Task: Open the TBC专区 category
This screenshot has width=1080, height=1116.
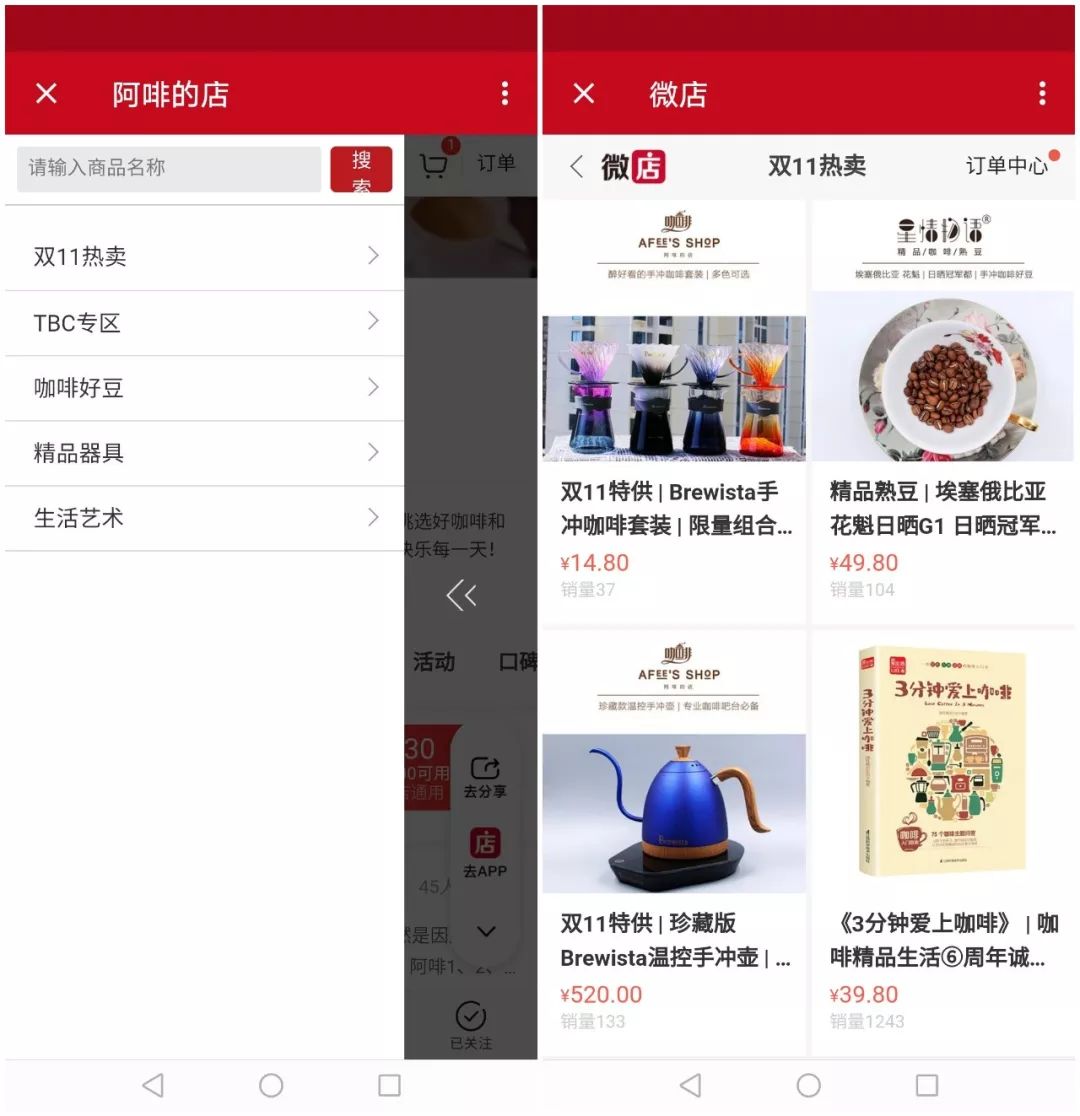Action: click(204, 322)
